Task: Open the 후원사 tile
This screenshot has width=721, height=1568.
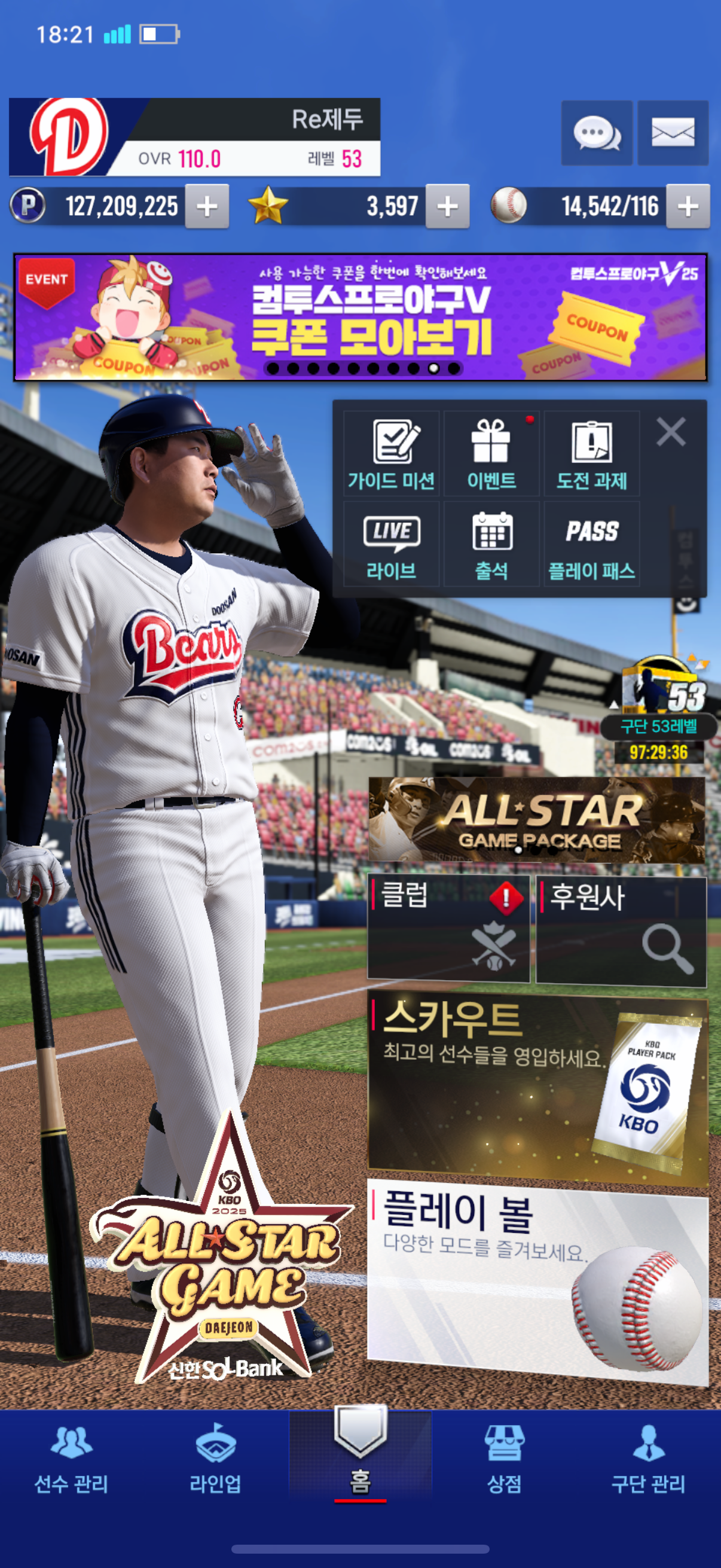Action: click(x=621, y=929)
